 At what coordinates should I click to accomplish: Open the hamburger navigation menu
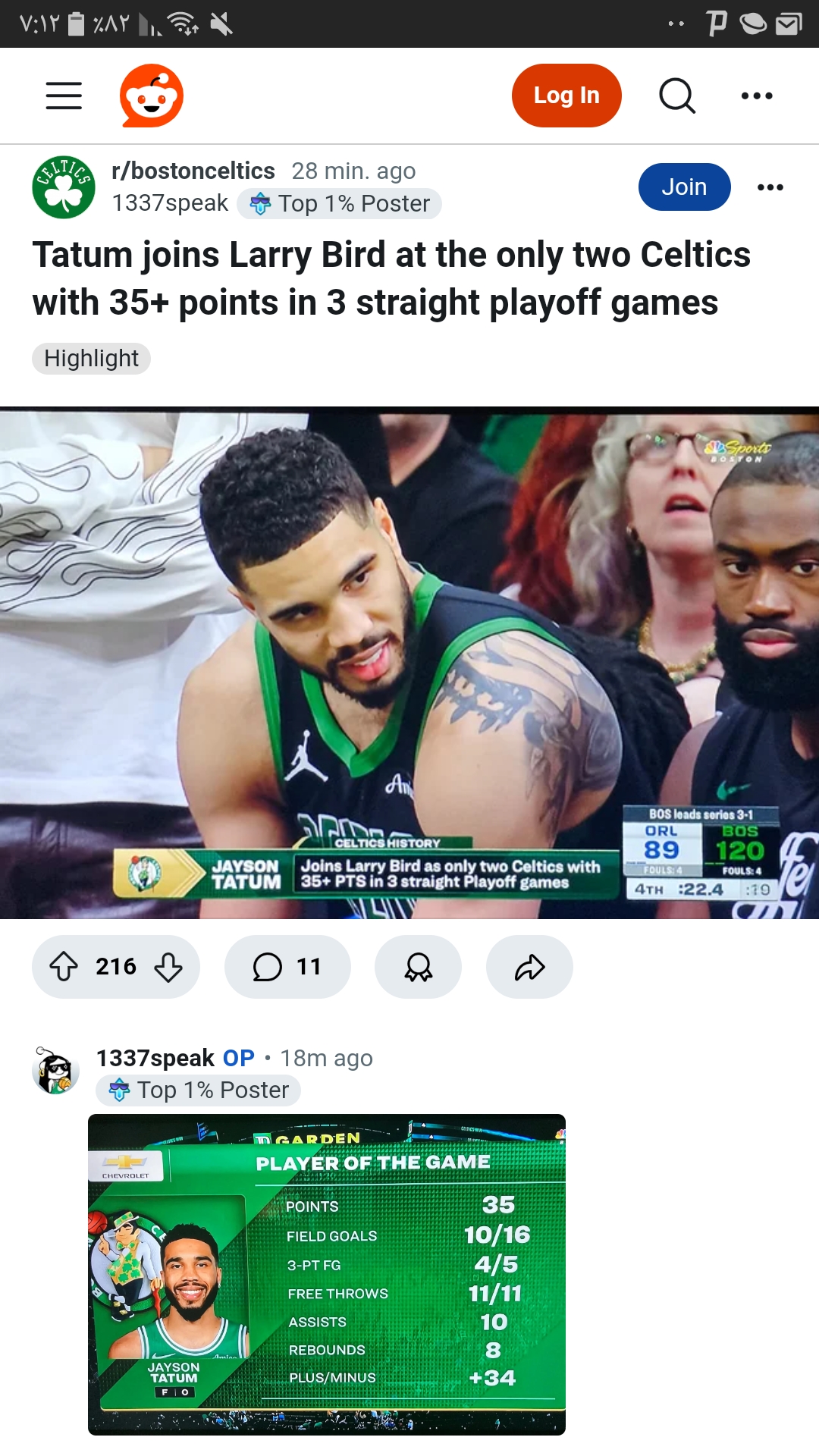64,96
